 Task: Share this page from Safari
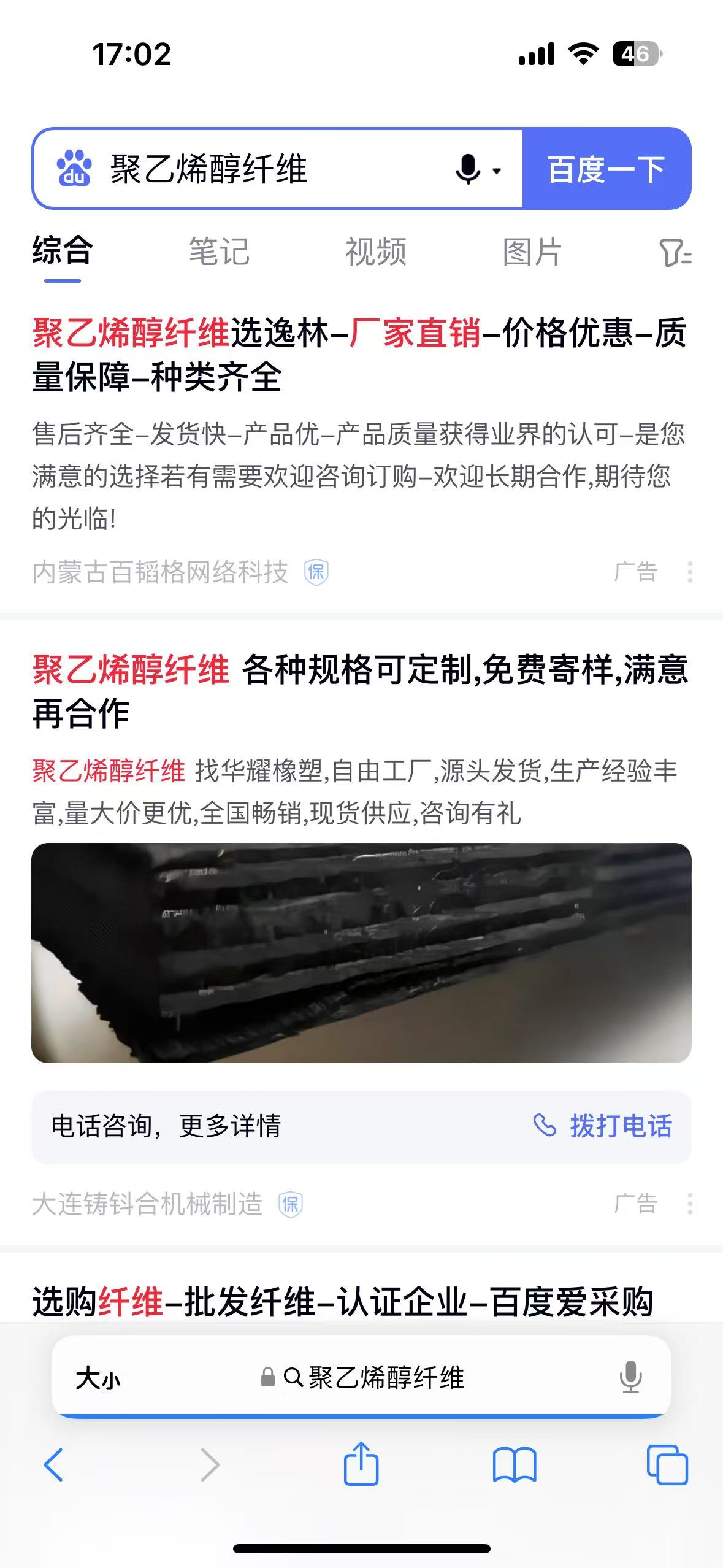pyautogui.click(x=361, y=1464)
